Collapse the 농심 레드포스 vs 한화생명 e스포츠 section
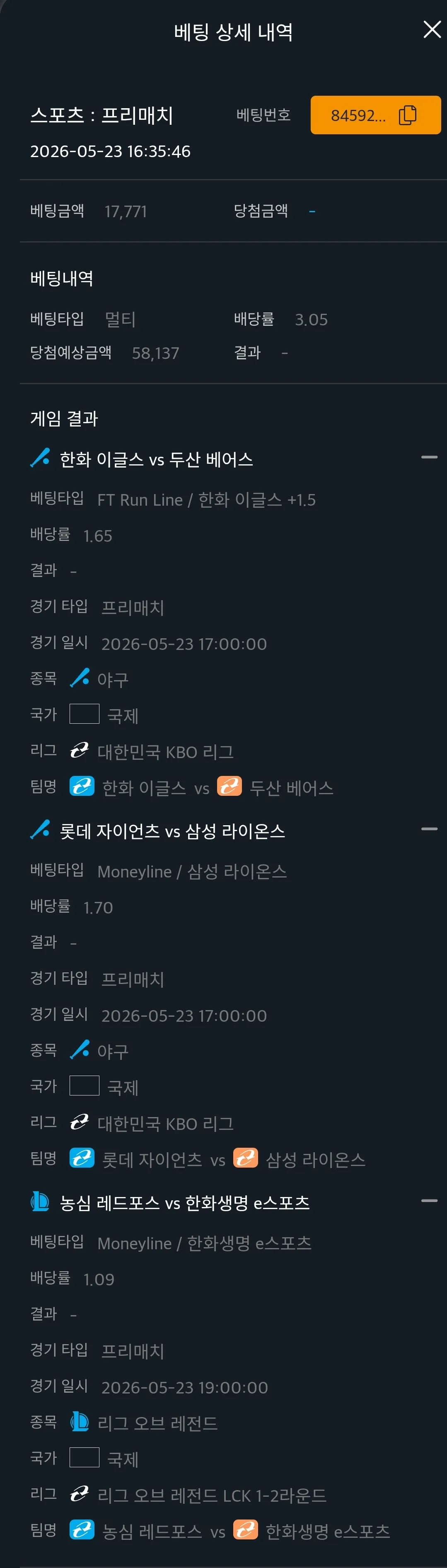The image size is (447, 1568). coord(429,1201)
